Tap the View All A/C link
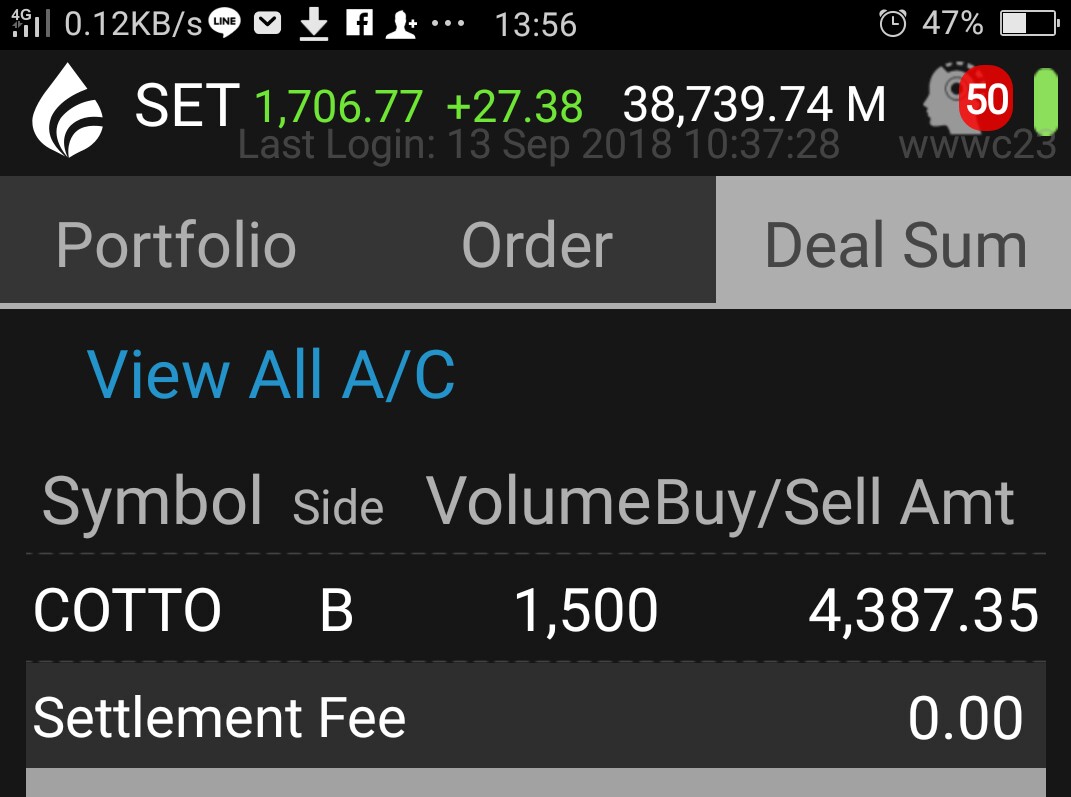The width and height of the screenshot is (1071, 797). click(x=271, y=375)
